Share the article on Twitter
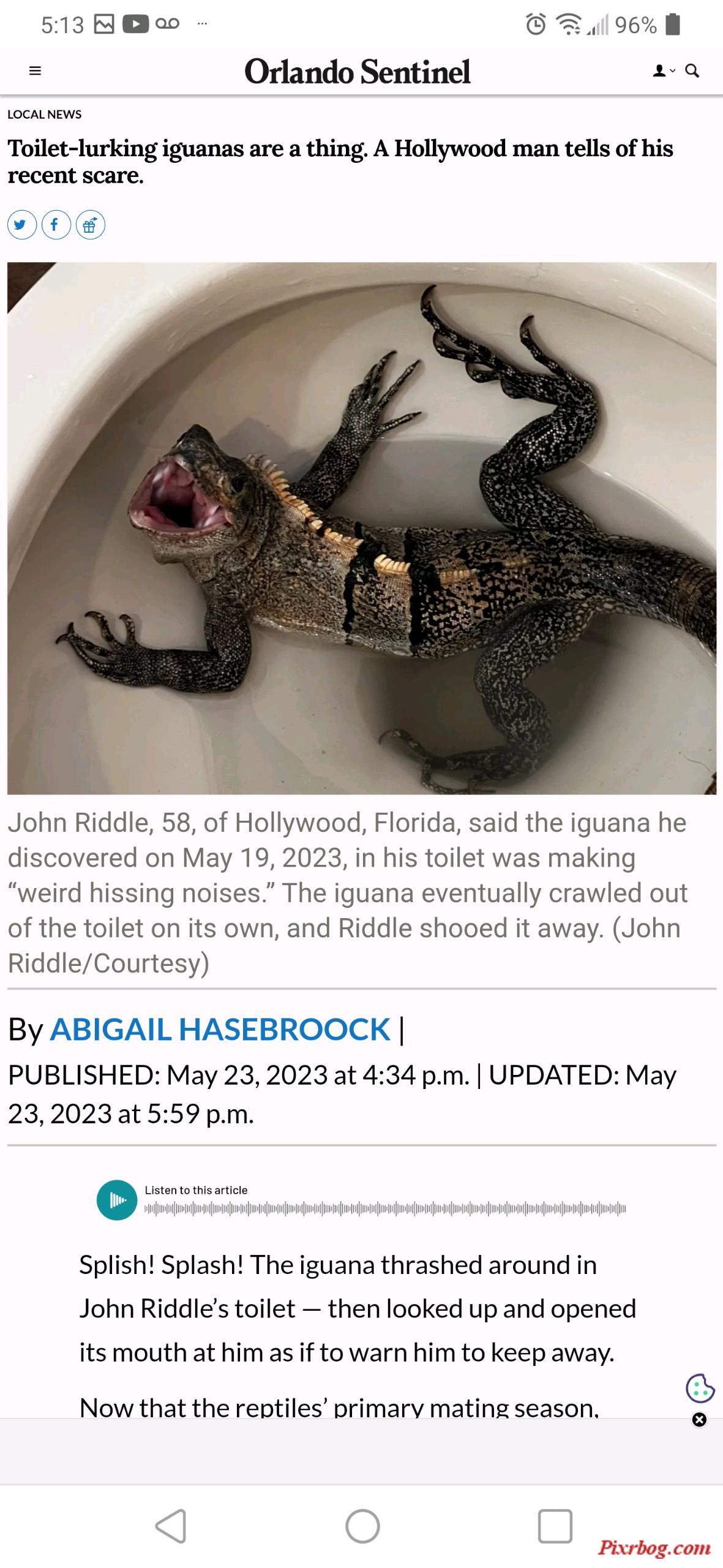The height and width of the screenshot is (1568, 723). pyautogui.click(x=21, y=225)
